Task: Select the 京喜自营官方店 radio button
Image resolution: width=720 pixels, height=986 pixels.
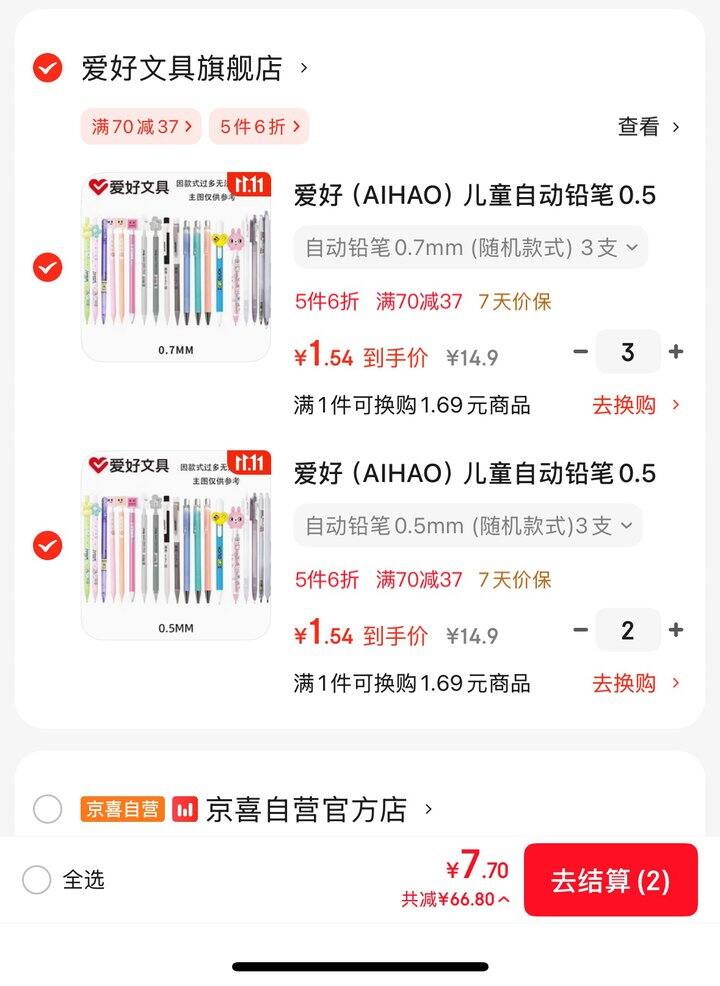Action: [43, 811]
